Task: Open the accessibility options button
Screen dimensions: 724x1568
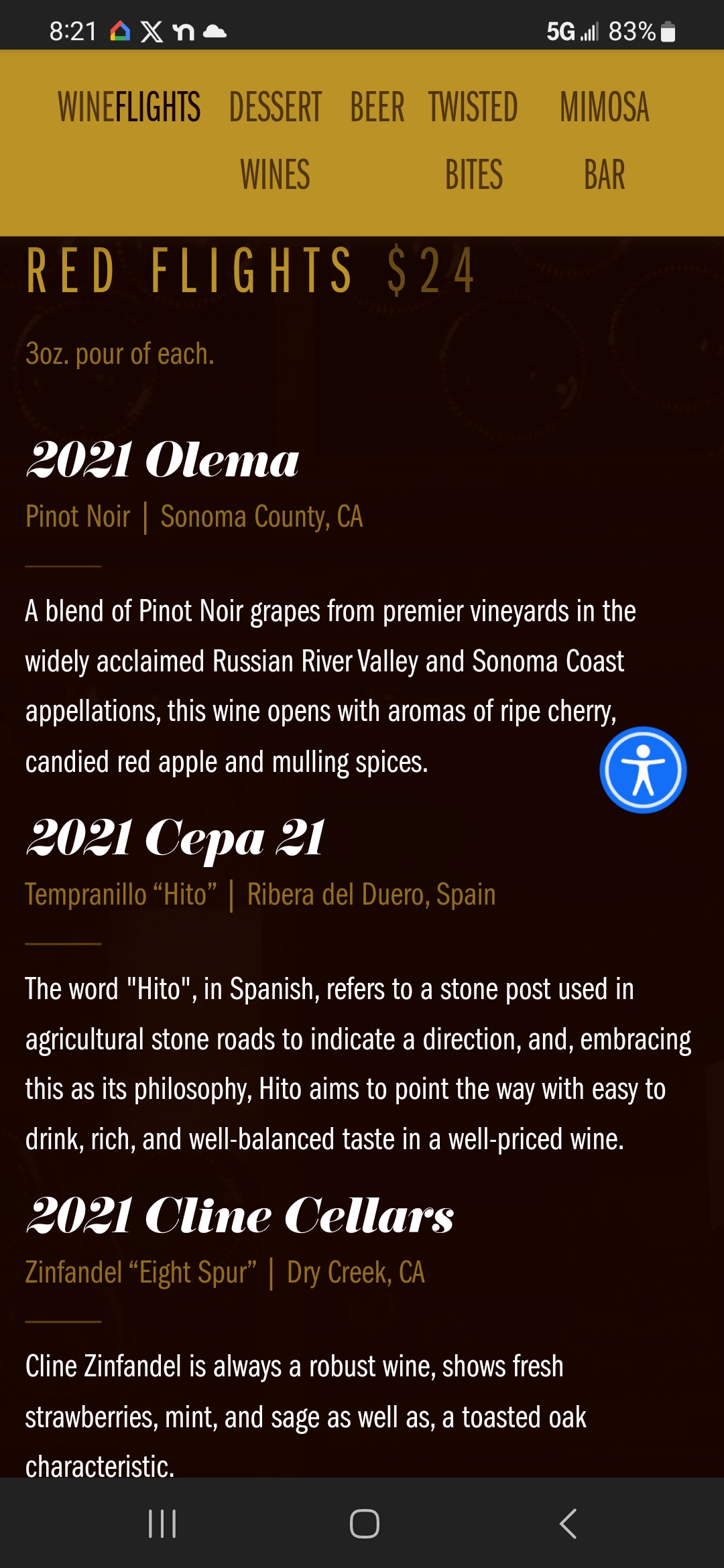Action: point(643,770)
